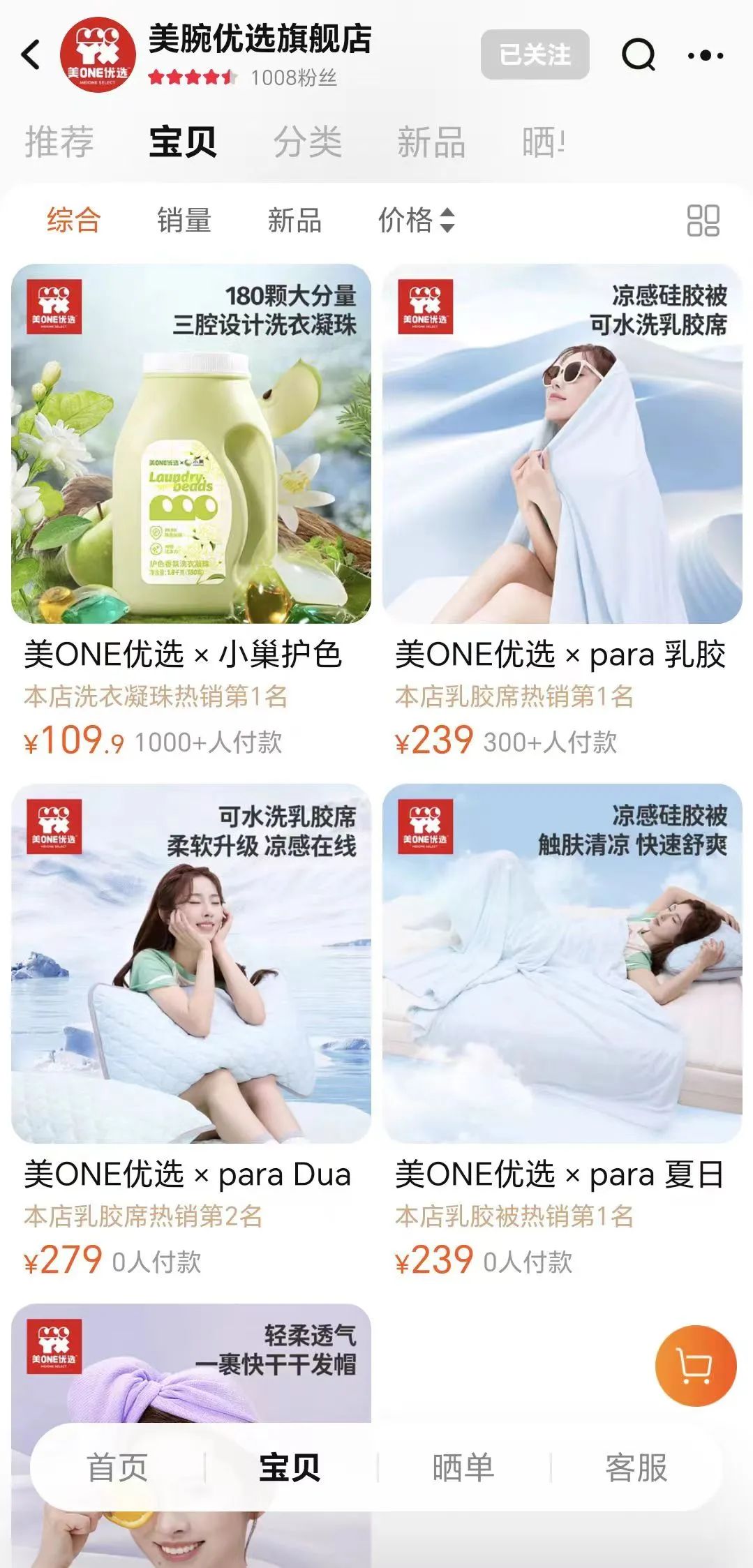
Task: Toggle the grid layout view icon
Action: pyautogui.click(x=703, y=221)
